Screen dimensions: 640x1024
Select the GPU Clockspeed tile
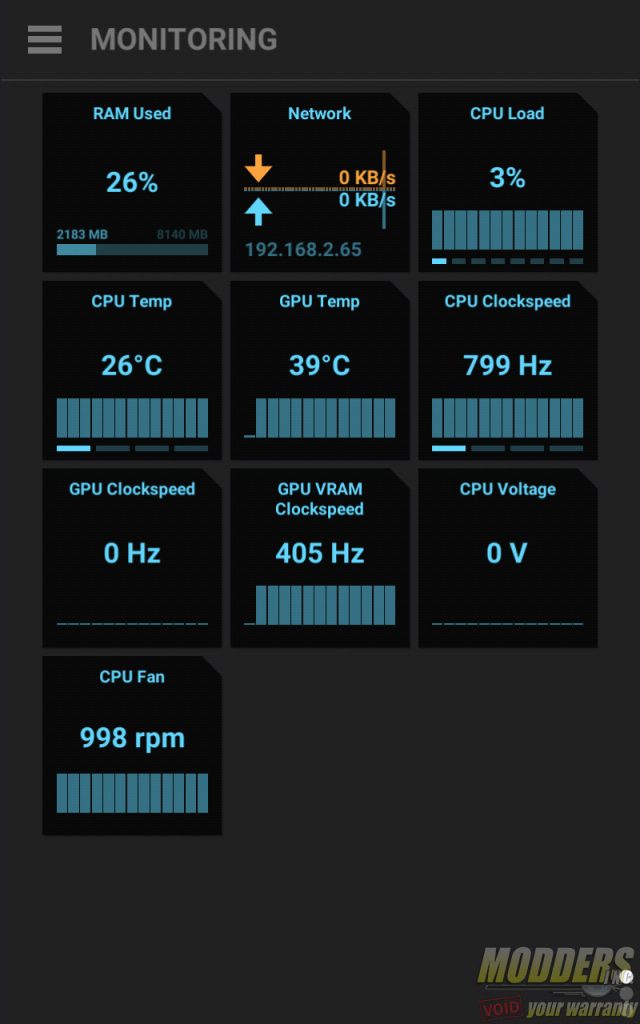132,558
